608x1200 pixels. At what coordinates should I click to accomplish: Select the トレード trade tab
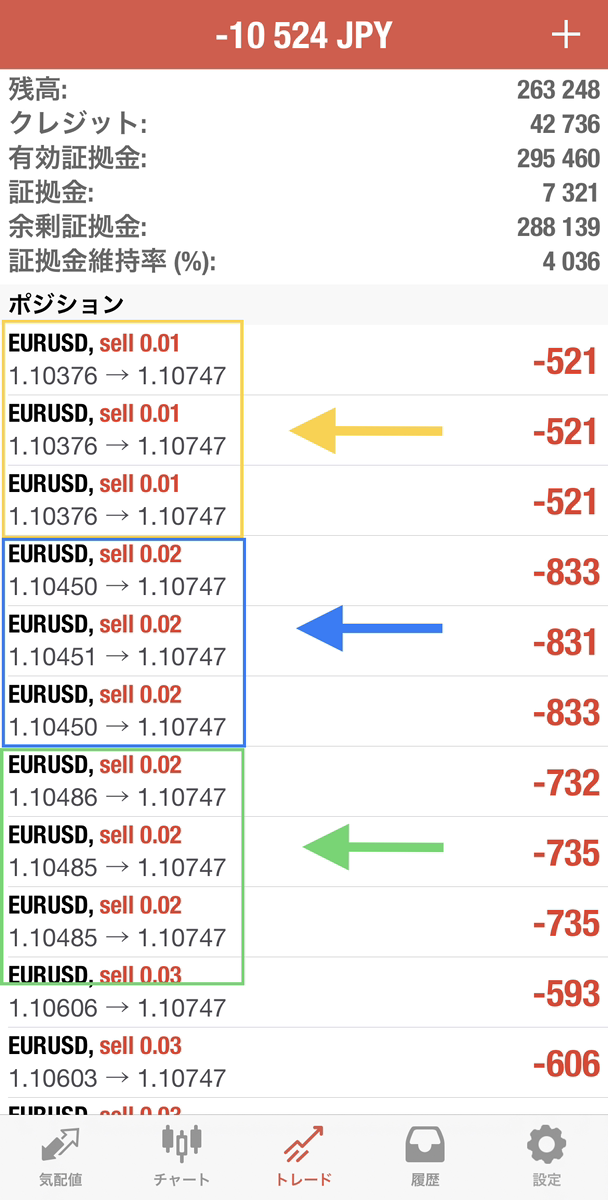click(304, 1157)
